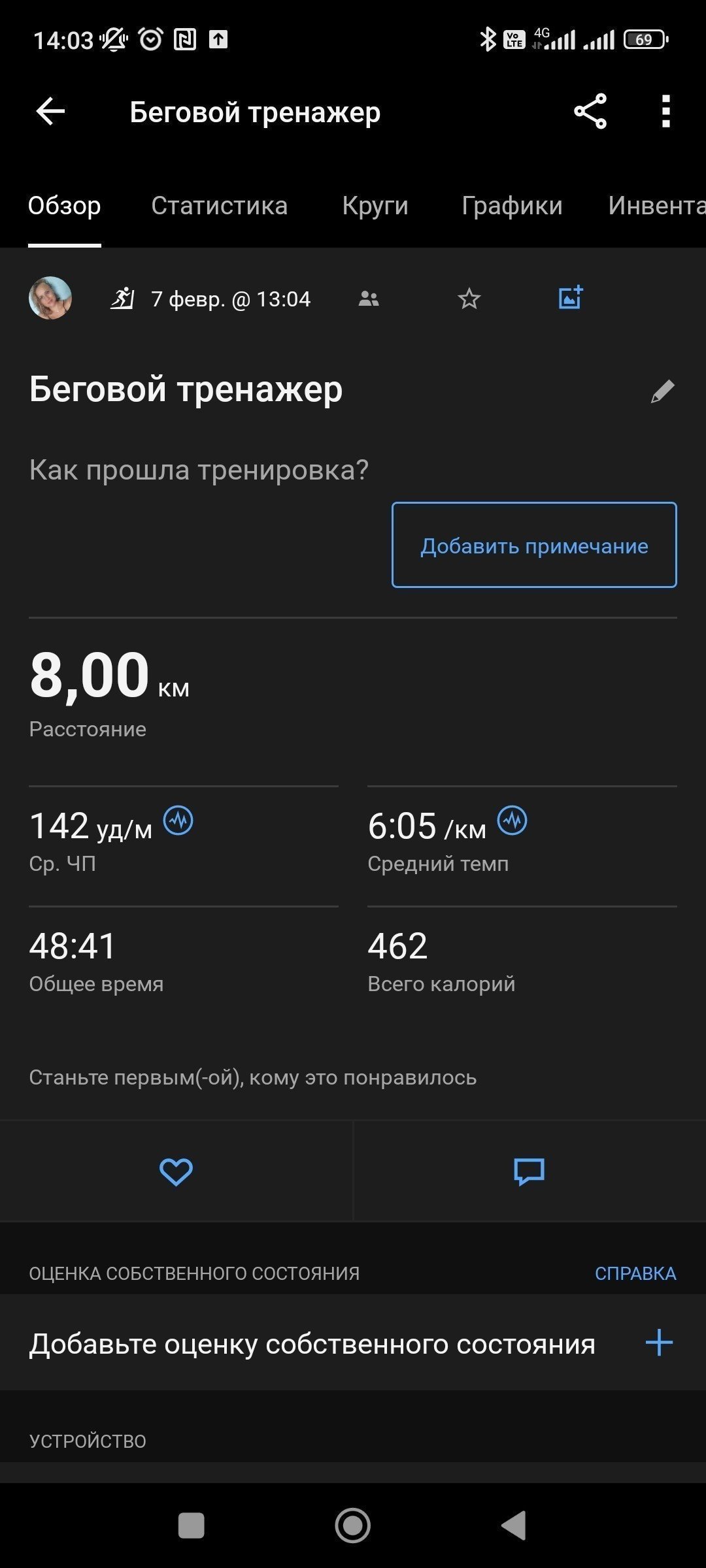Share this treadmill activity
Viewport: 706px width, 1568px height.
[590, 112]
